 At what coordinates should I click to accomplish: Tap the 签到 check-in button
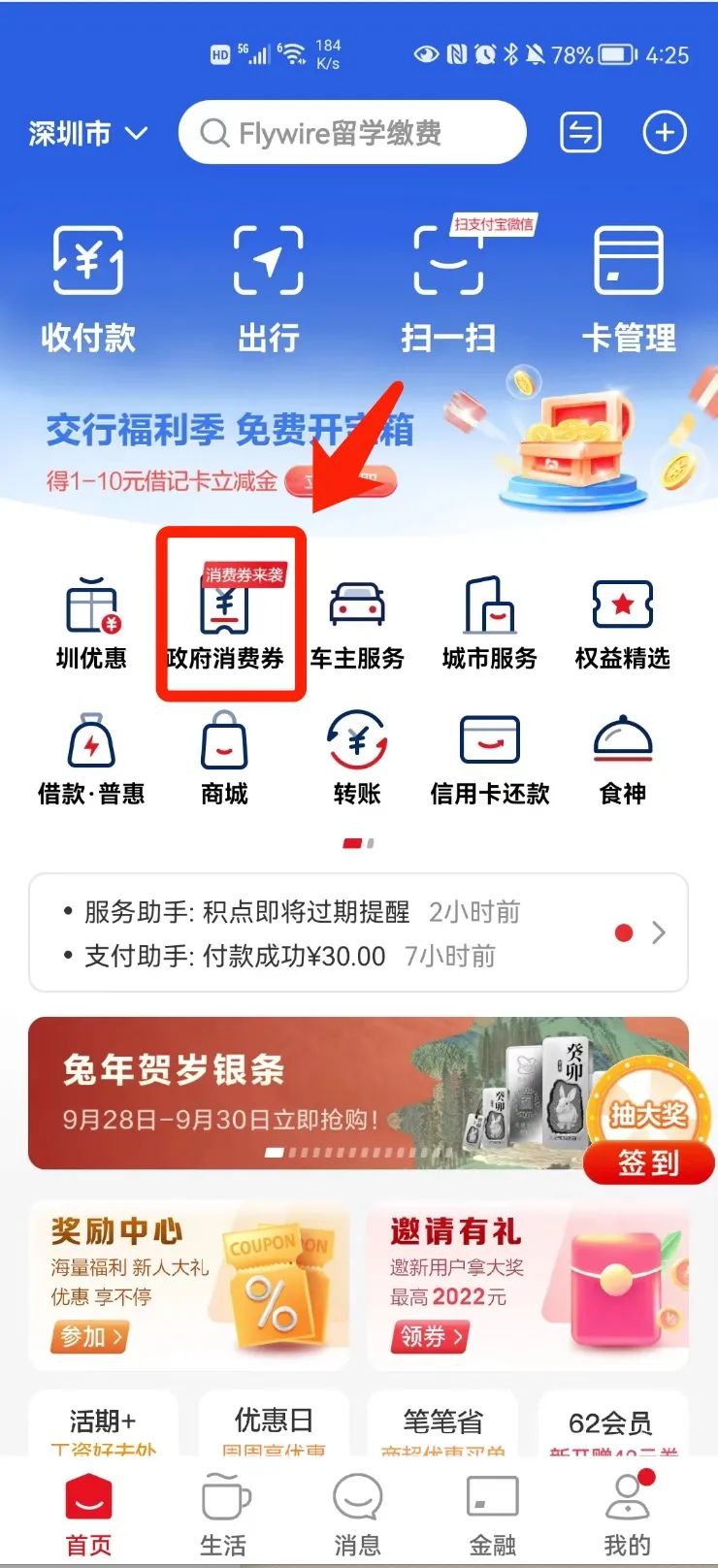(x=648, y=1161)
